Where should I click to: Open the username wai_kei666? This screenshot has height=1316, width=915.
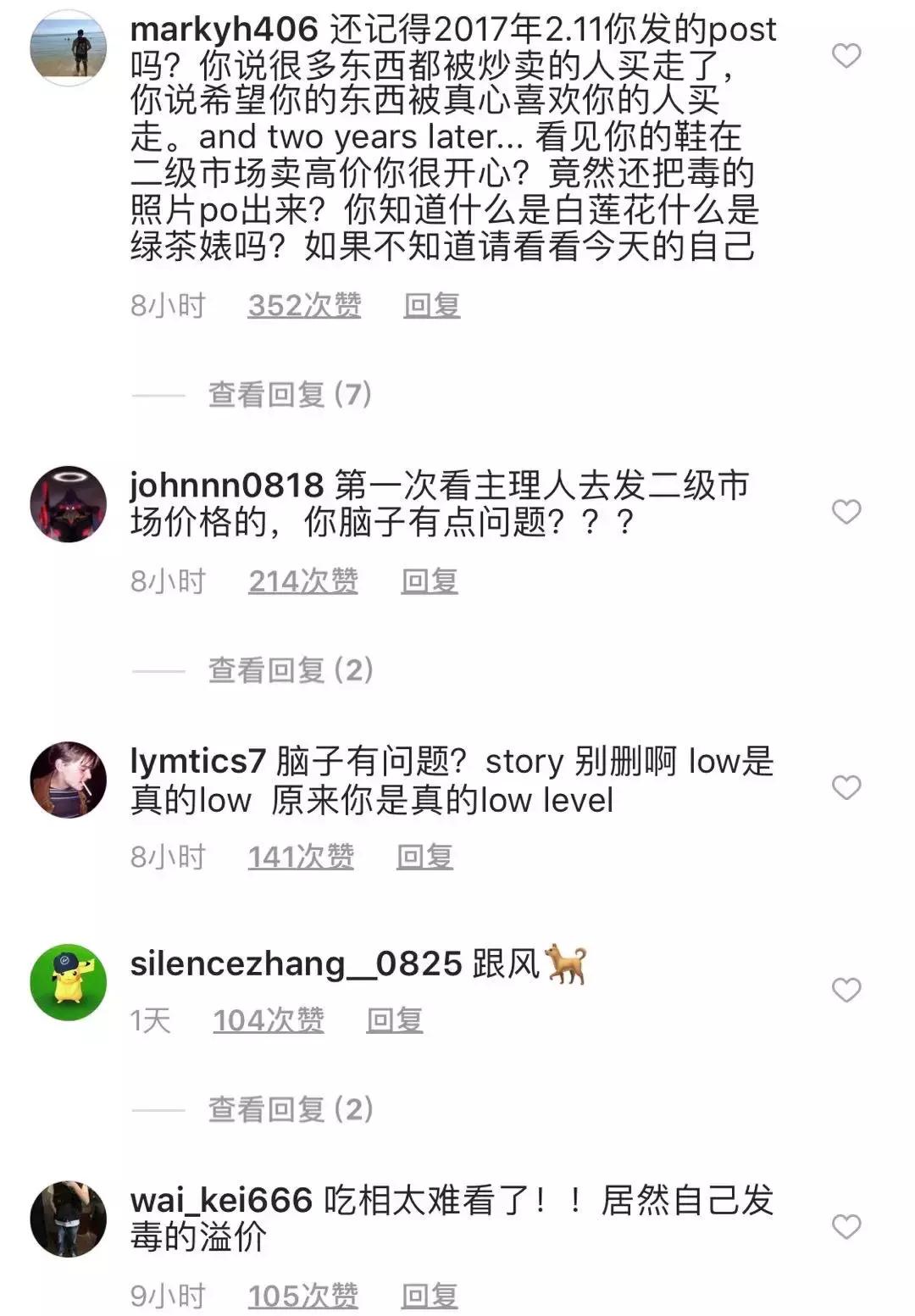coord(221,1201)
